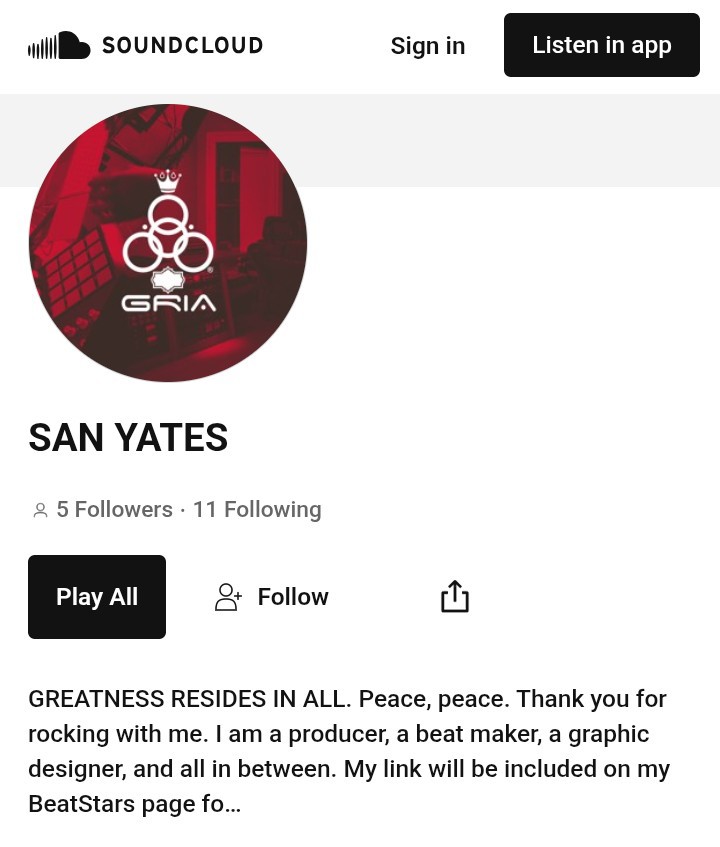The width and height of the screenshot is (720, 847).
Task: View the 11 Following list
Action: coord(257,510)
